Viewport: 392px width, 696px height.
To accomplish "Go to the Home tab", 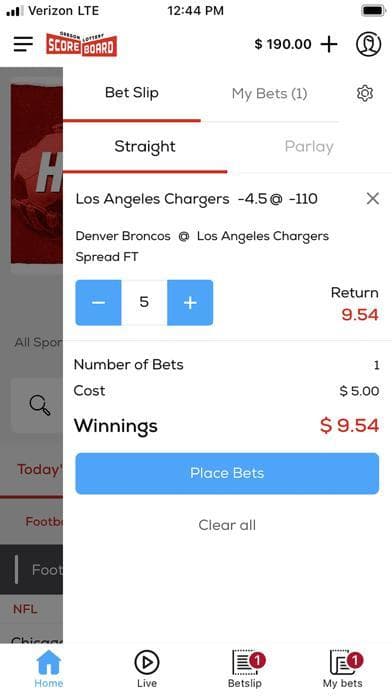I will (49, 669).
